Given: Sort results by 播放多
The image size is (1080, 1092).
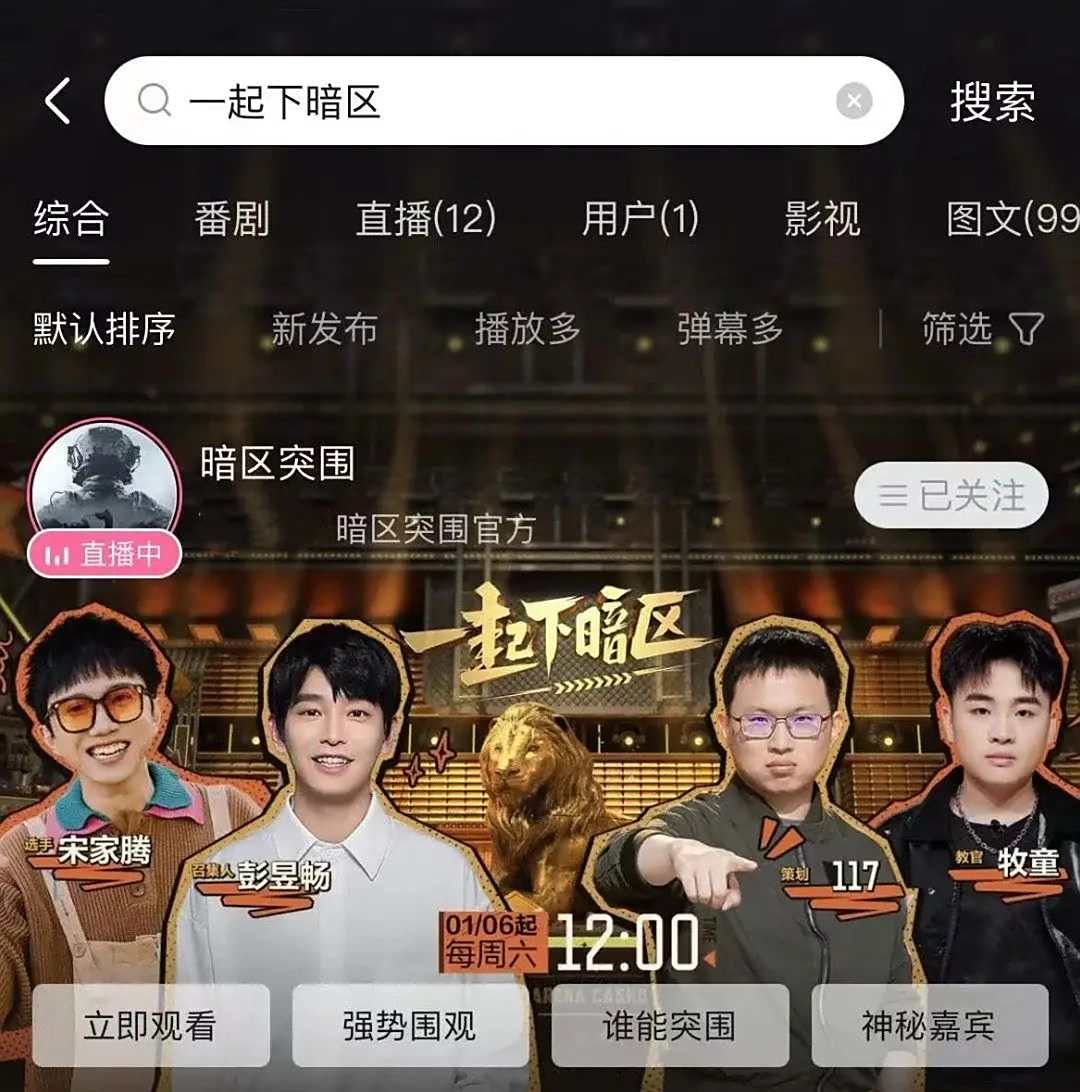Looking at the screenshot, I should click(x=527, y=329).
